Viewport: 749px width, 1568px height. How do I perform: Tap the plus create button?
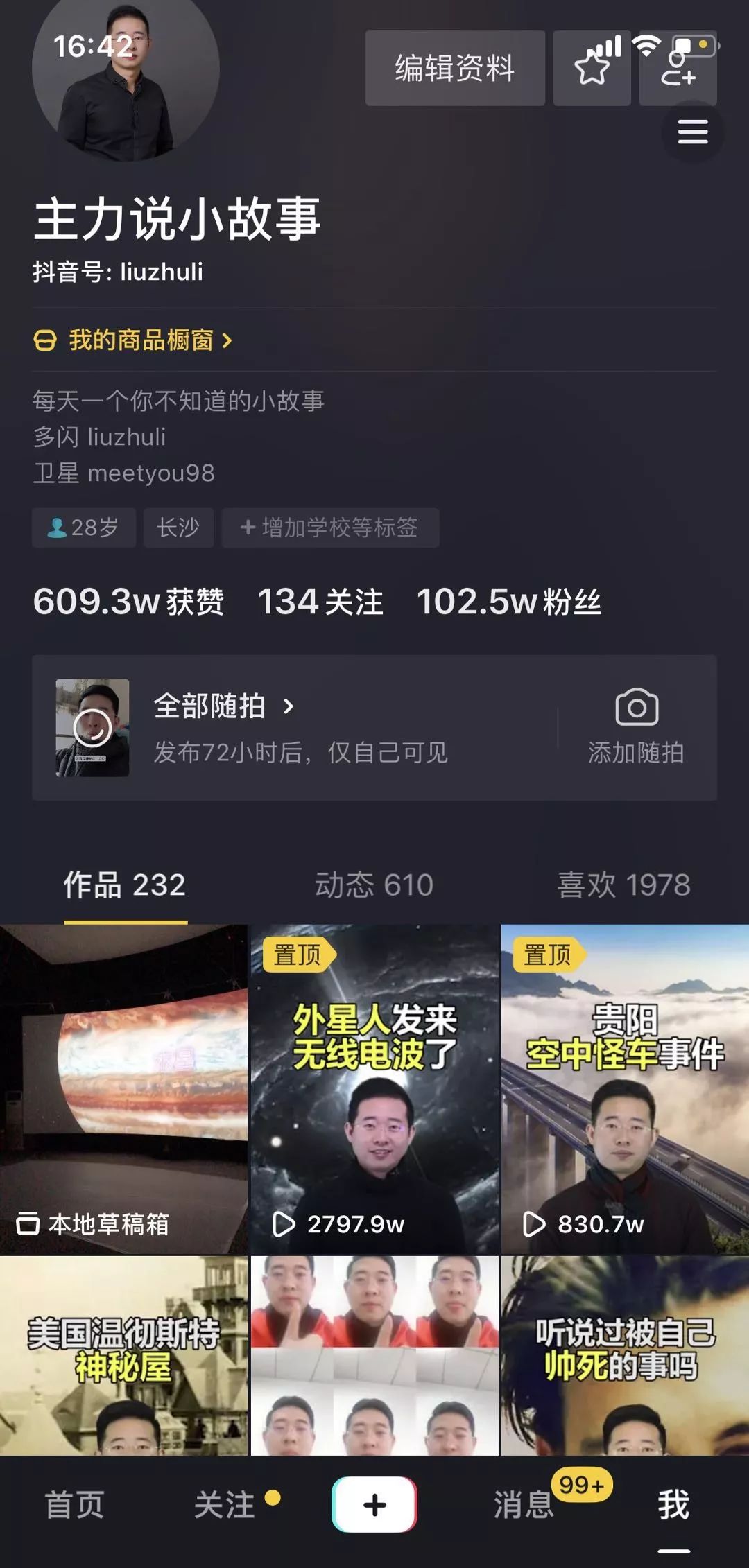tap(374, 1505)
